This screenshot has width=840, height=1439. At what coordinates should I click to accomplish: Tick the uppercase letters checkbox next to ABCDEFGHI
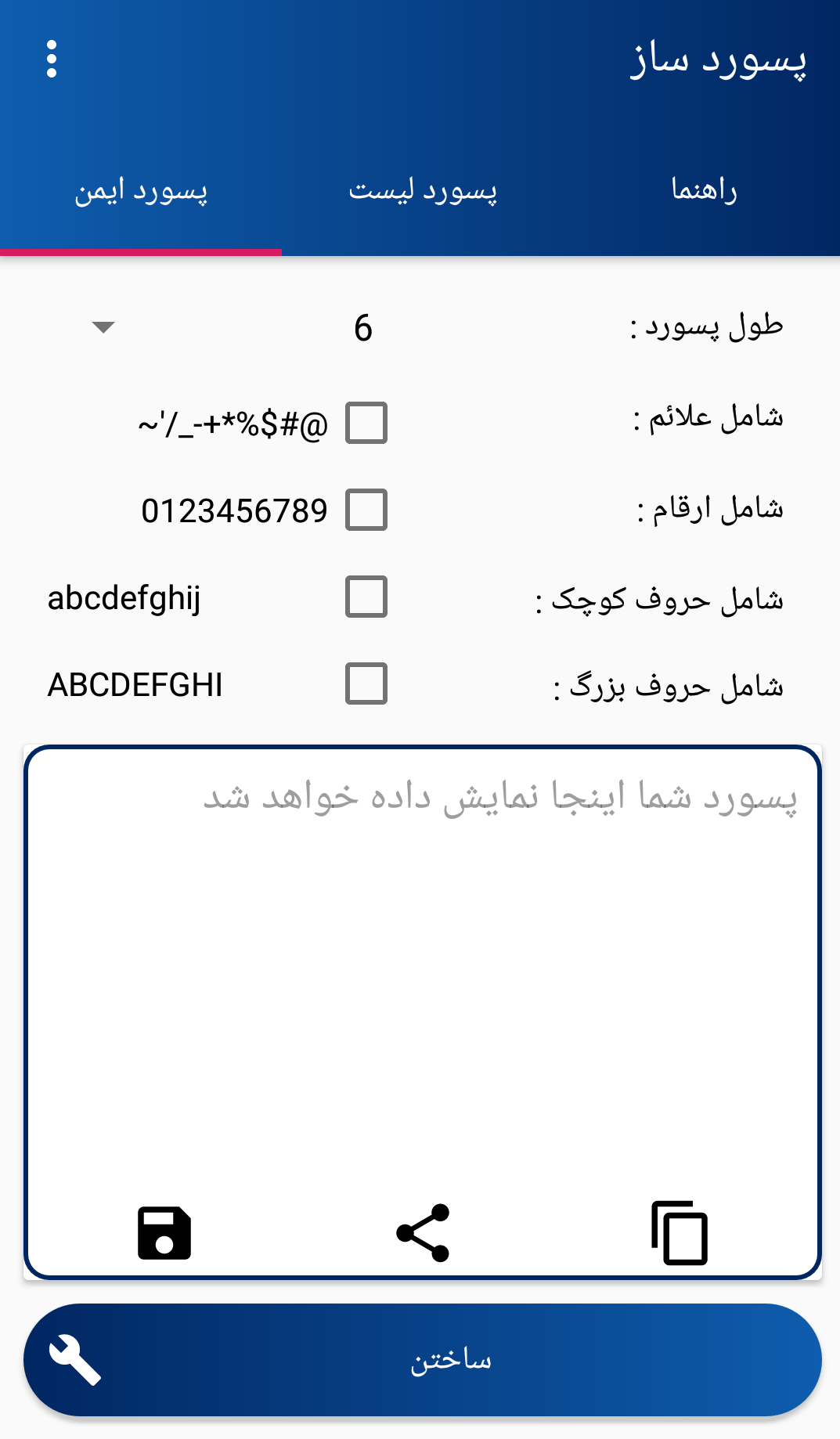click(x=366, y=683)
